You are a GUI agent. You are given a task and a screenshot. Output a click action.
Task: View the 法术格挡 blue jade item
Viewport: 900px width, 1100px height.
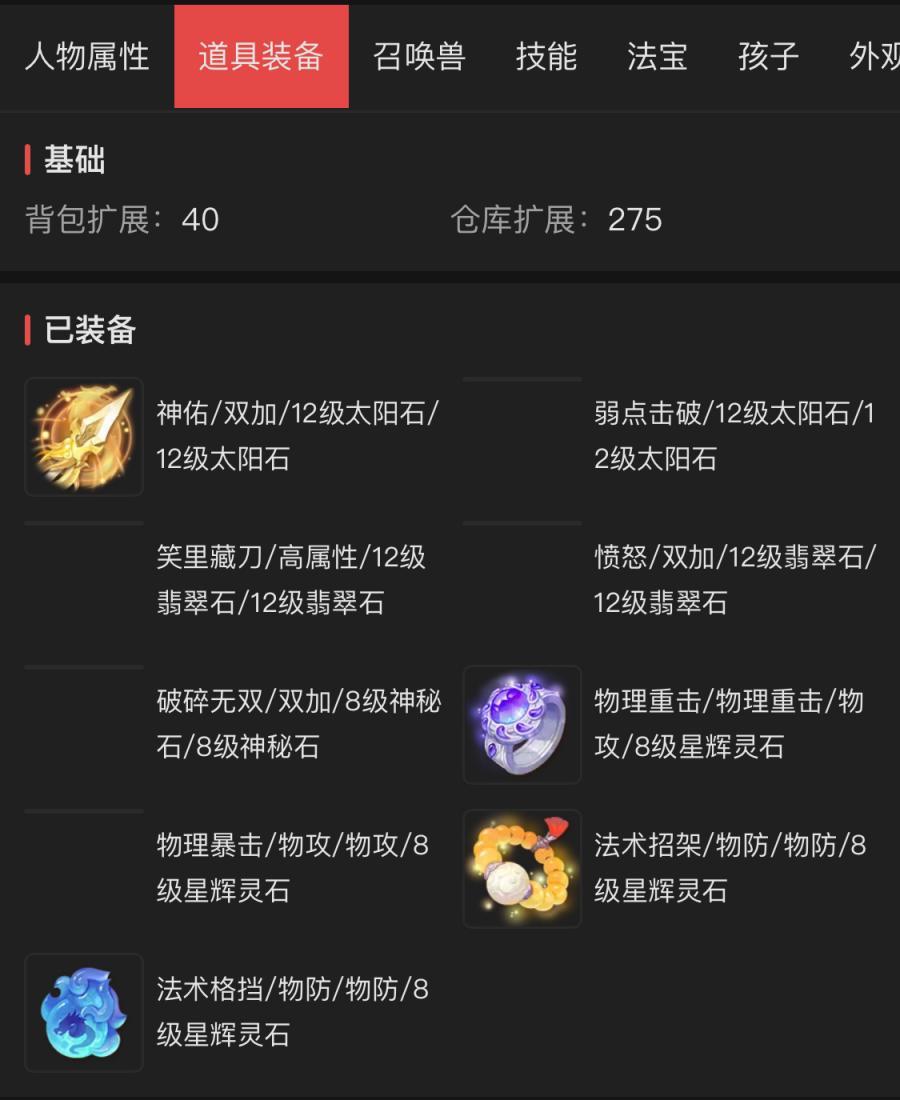(84, 1012)
